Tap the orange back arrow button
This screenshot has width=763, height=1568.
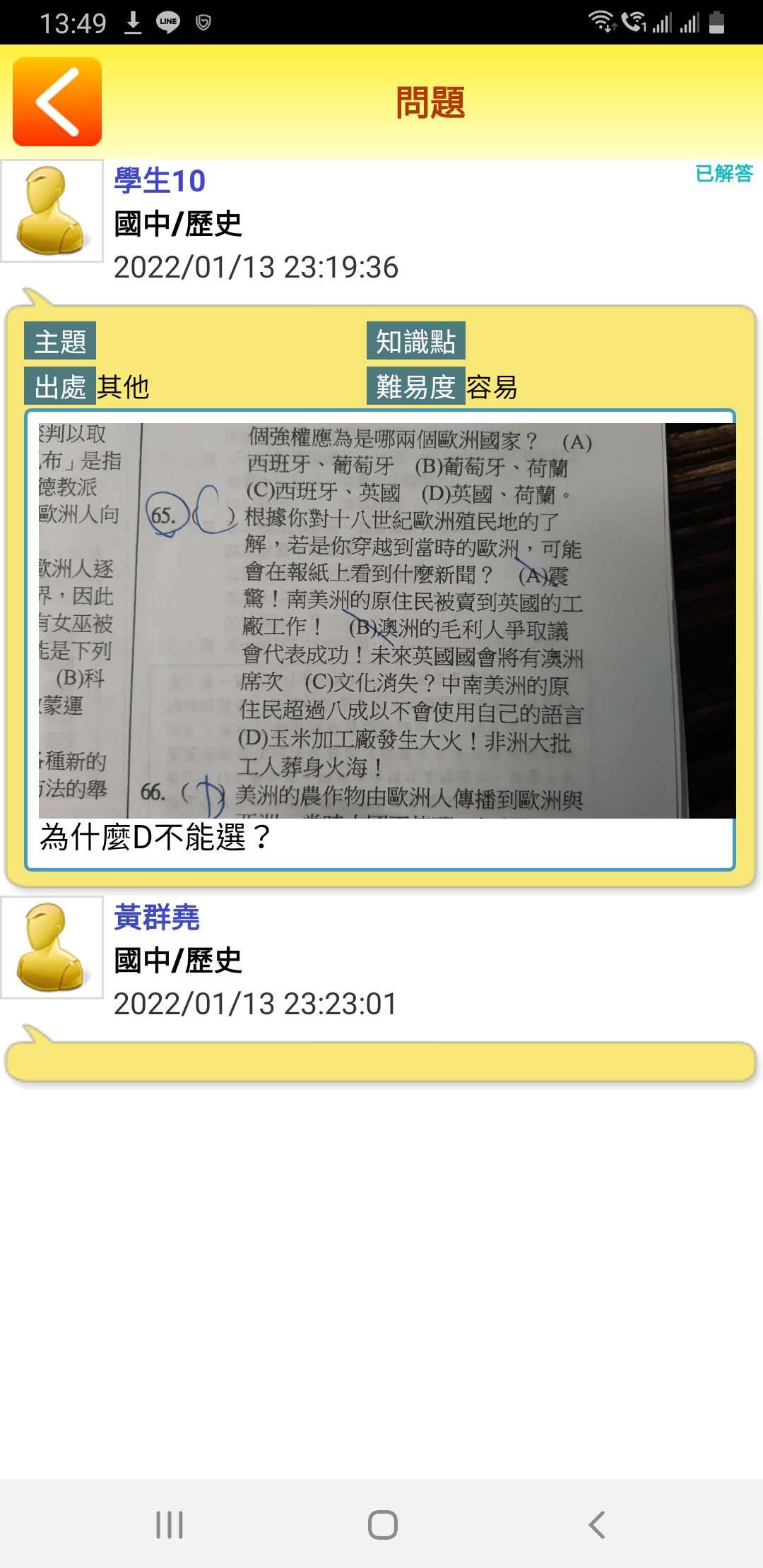coord(57,102)
